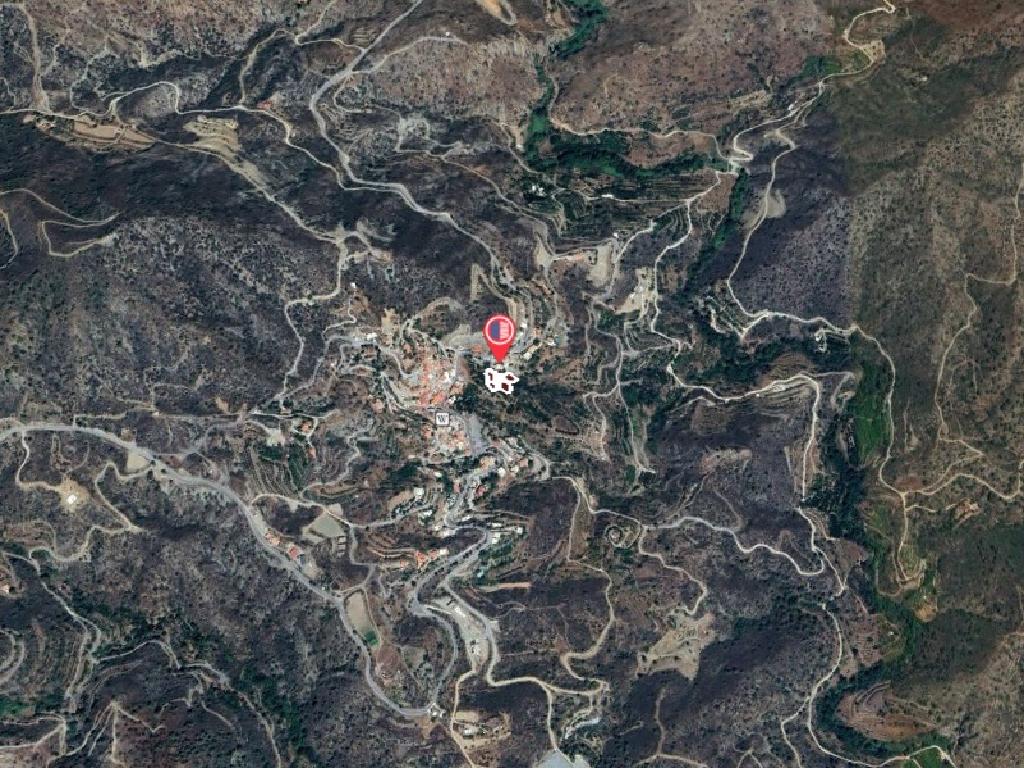Tap the small square marker below the pin
This screenshot has height=768, width=1024.
click(442, 418)
